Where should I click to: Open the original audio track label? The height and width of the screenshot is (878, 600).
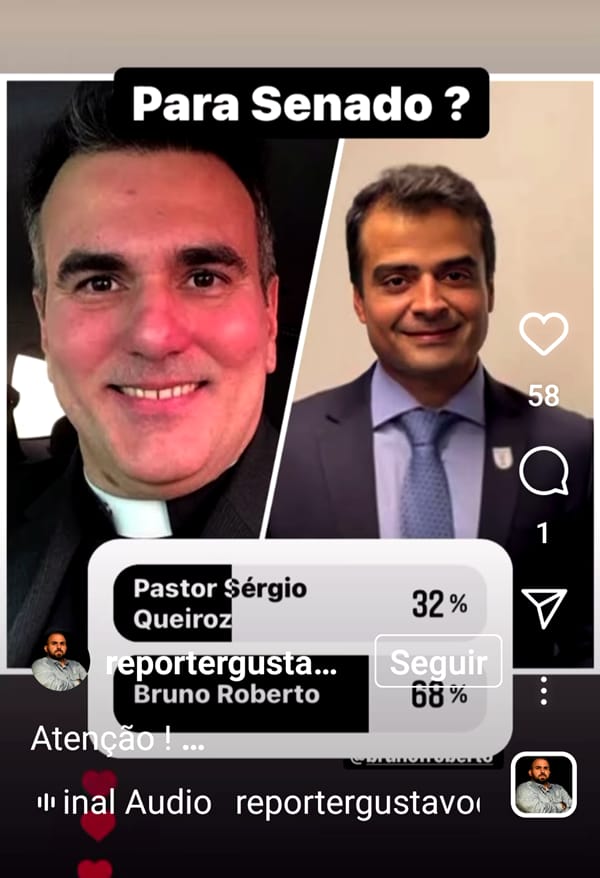pos(258,802)
